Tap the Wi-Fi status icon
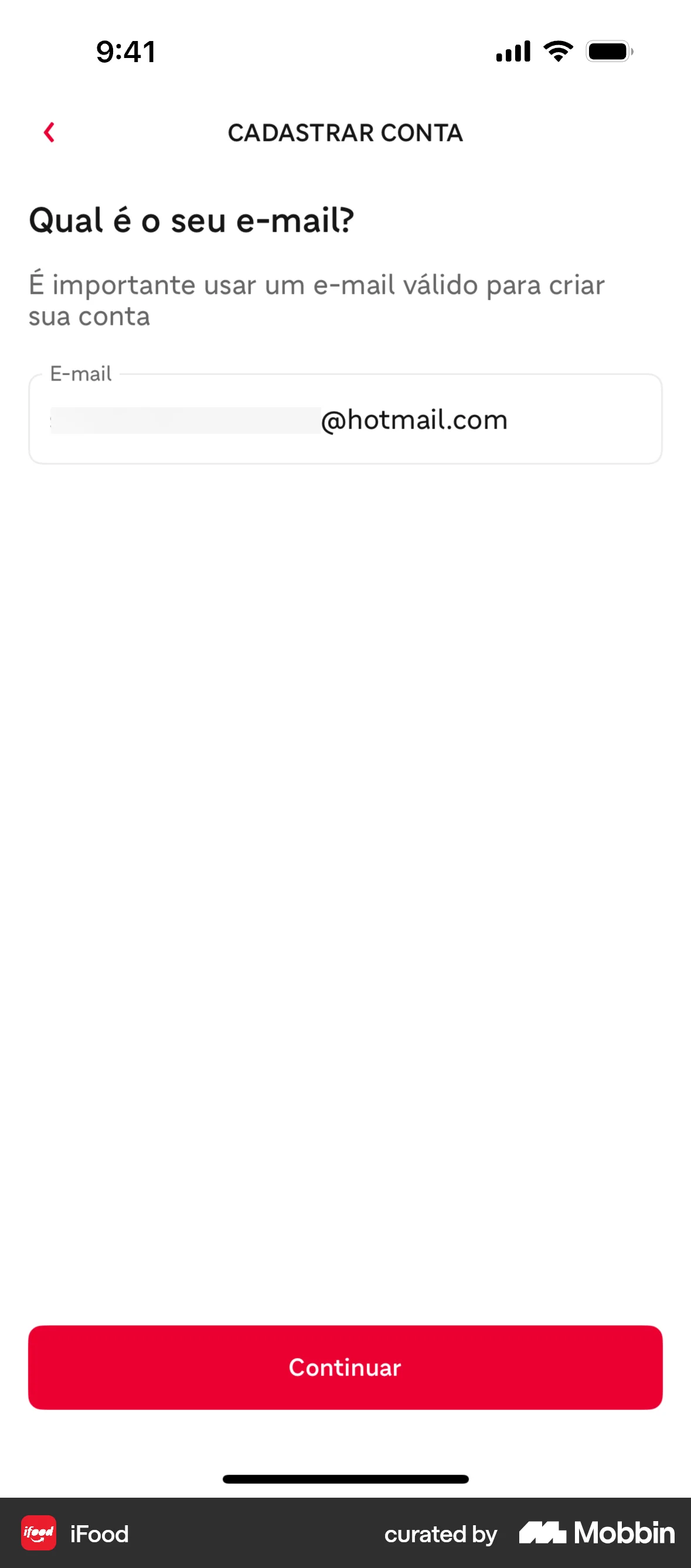The height and width of the screenshot is (1568, 691). click(556, 52)
